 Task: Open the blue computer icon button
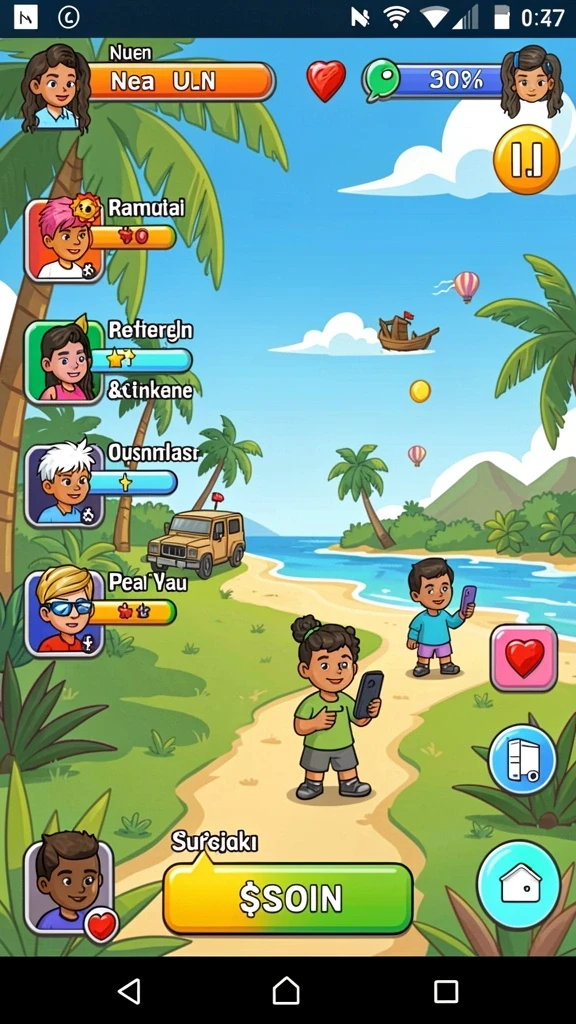(522, 760)
